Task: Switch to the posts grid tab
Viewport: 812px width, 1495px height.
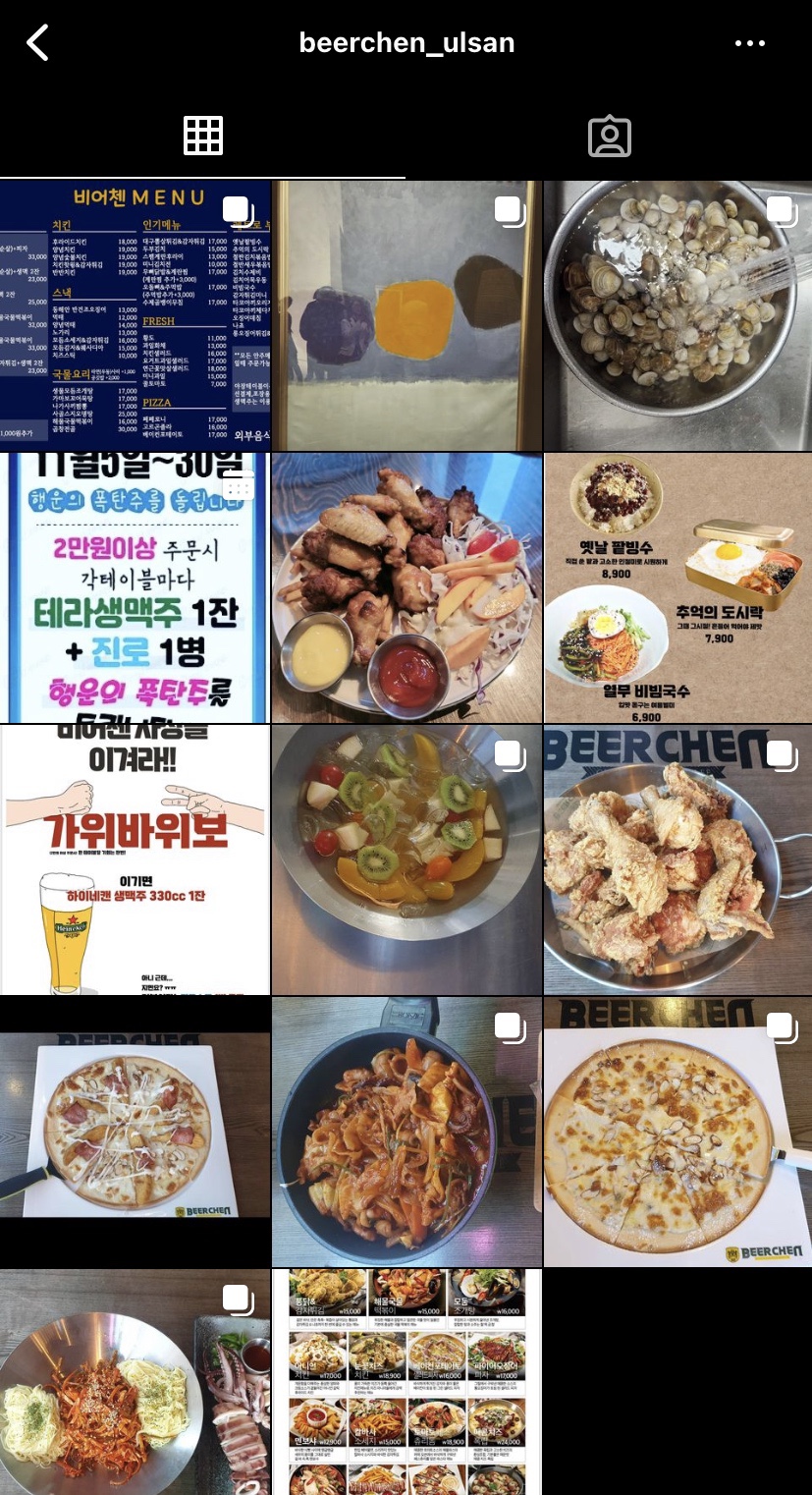Action: [203, 136]
